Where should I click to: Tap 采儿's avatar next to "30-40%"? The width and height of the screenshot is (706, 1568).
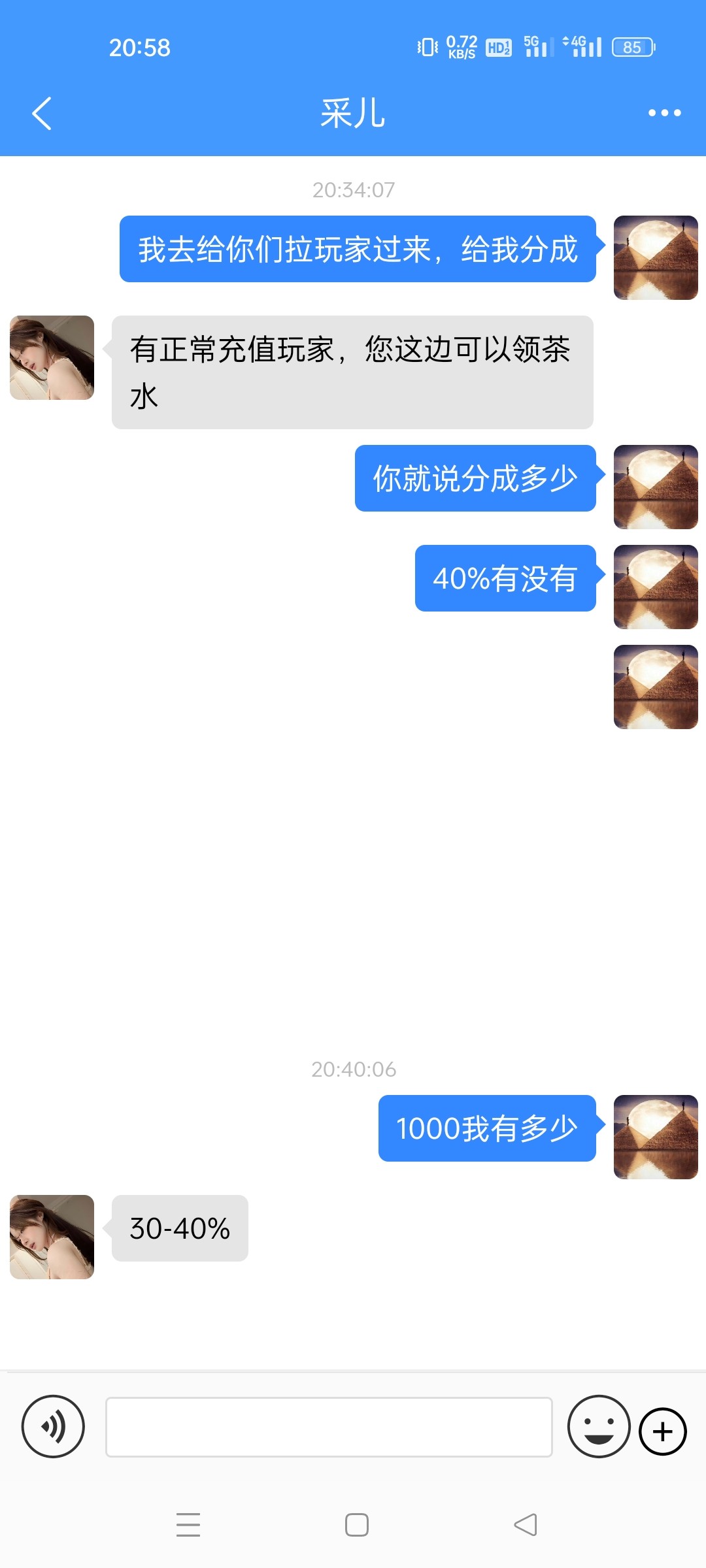(x=51, y=1236)
